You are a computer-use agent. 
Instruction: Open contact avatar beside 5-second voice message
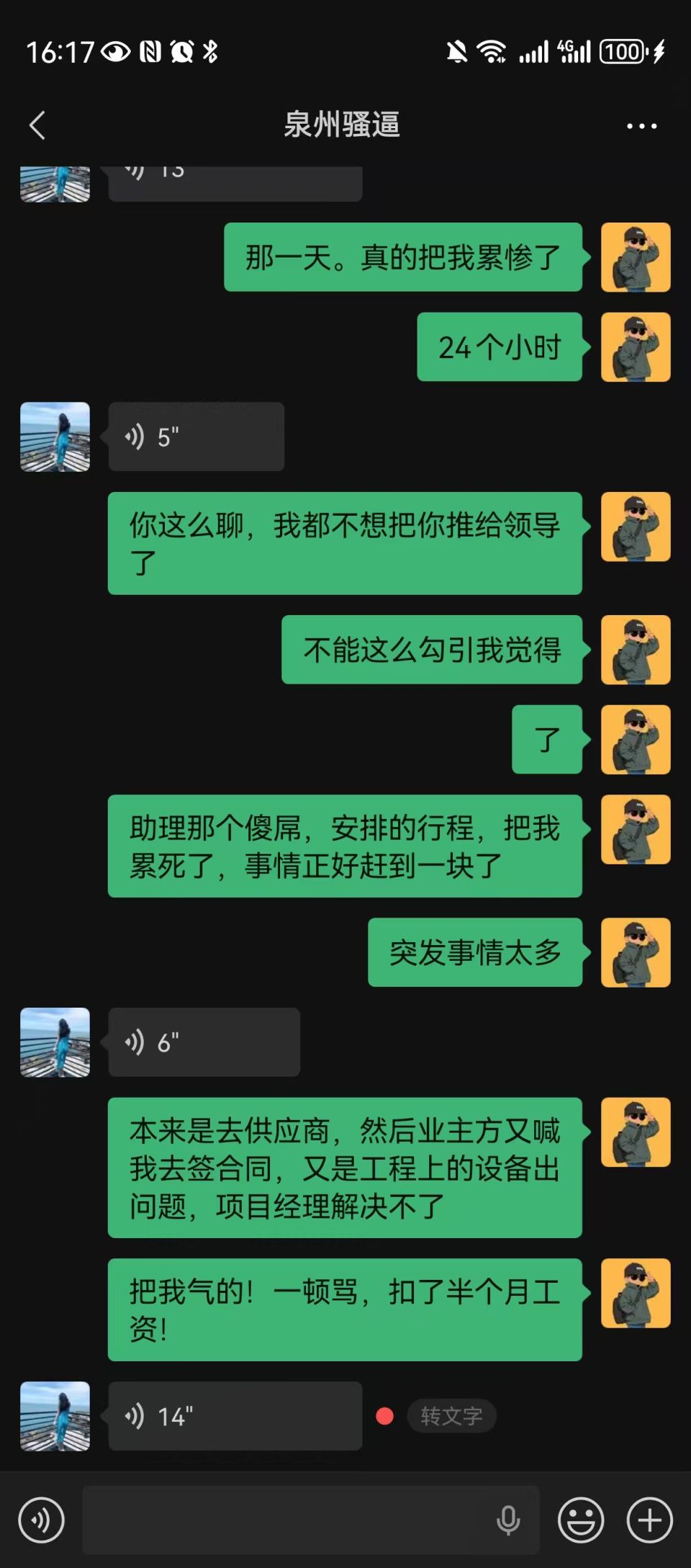click(55, 437)
